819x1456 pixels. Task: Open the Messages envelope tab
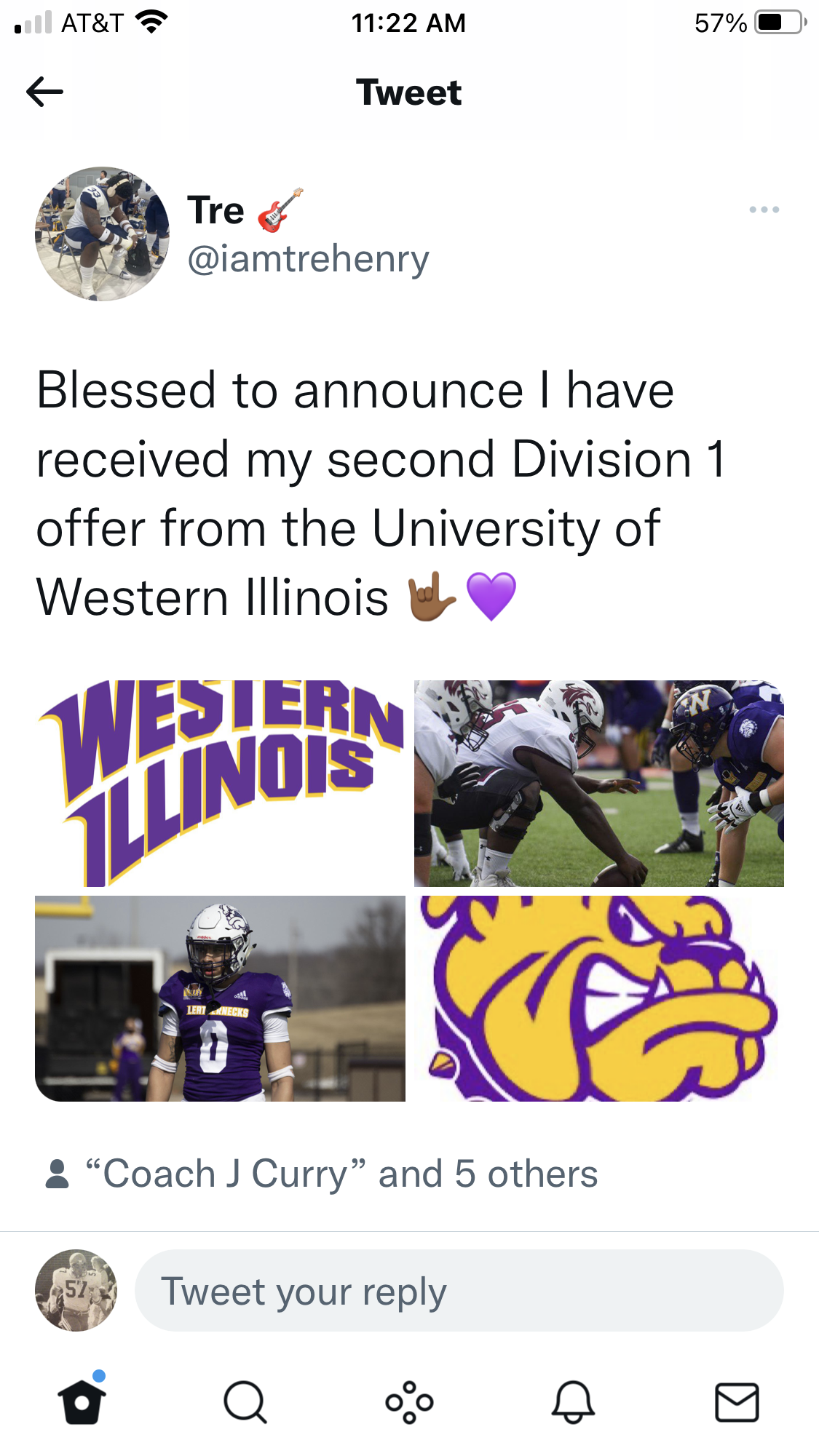(x=737, y=1401)
